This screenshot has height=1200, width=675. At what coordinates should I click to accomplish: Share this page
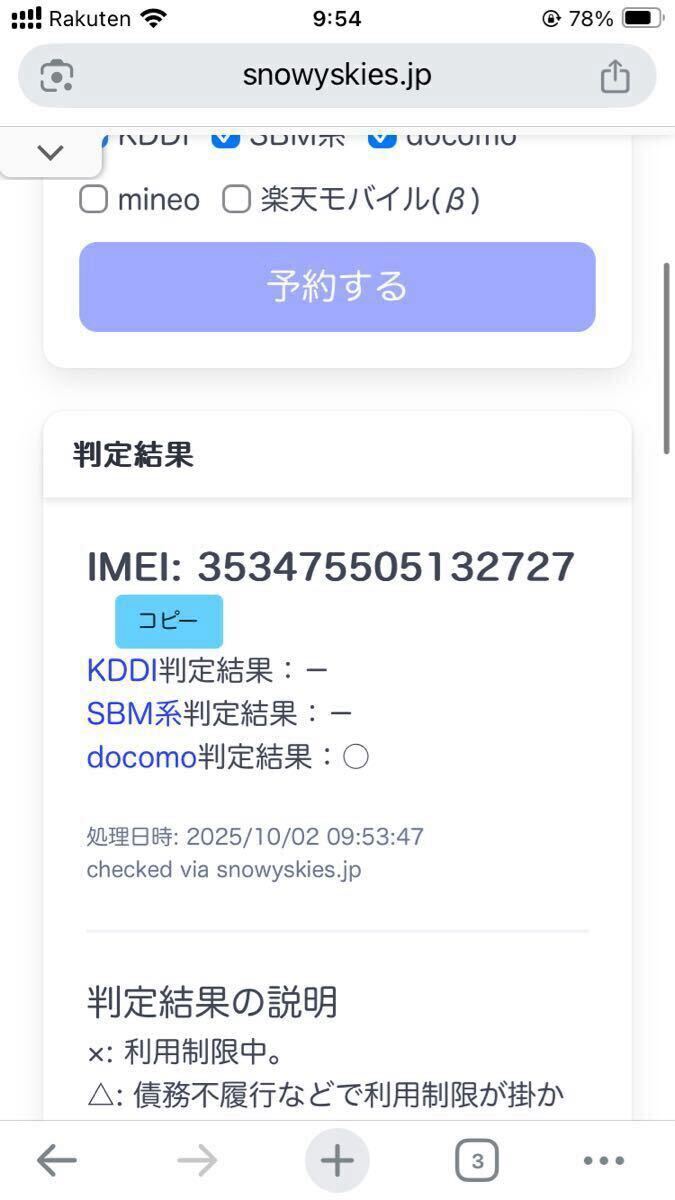(x=615, y=76)
